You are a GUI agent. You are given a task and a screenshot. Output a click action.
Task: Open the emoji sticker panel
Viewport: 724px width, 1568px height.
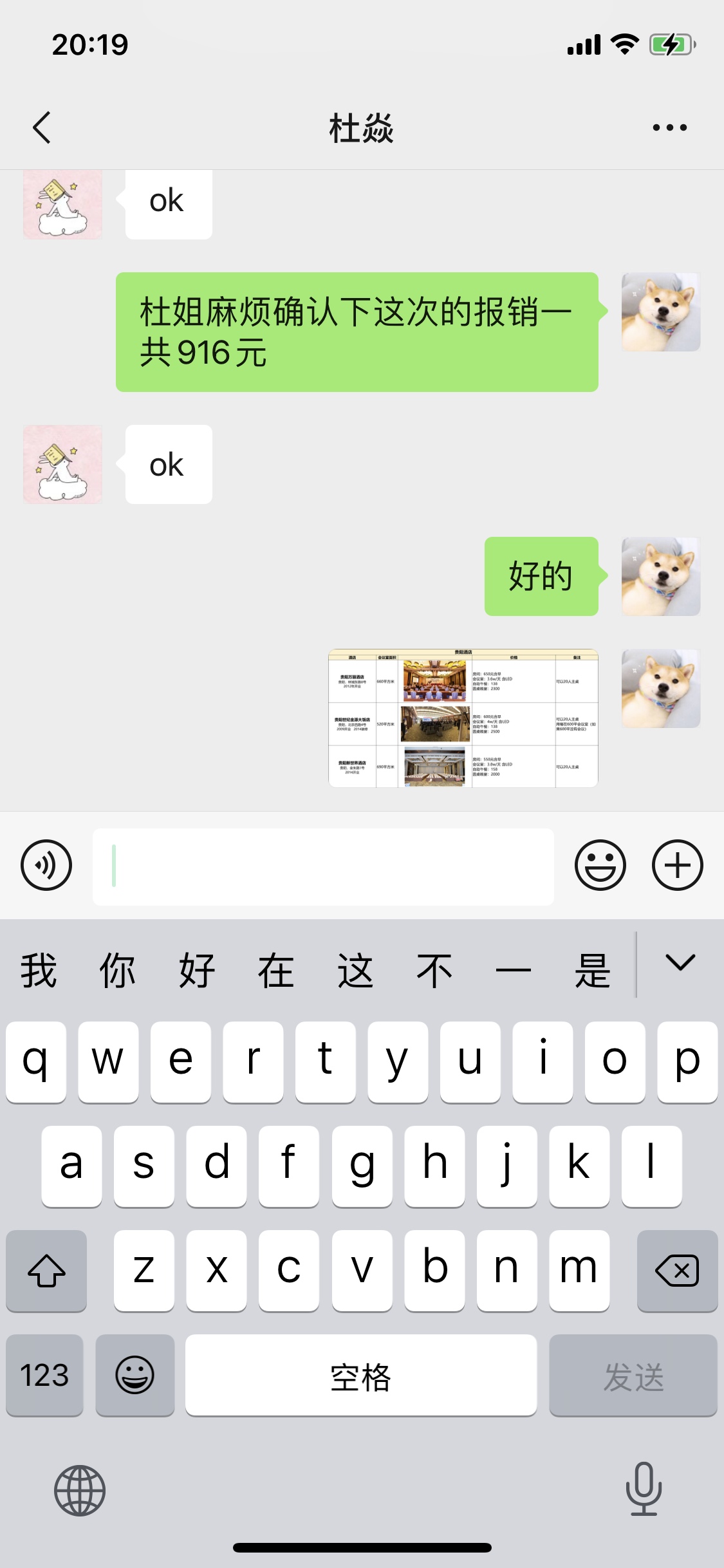tap(600, 865)
